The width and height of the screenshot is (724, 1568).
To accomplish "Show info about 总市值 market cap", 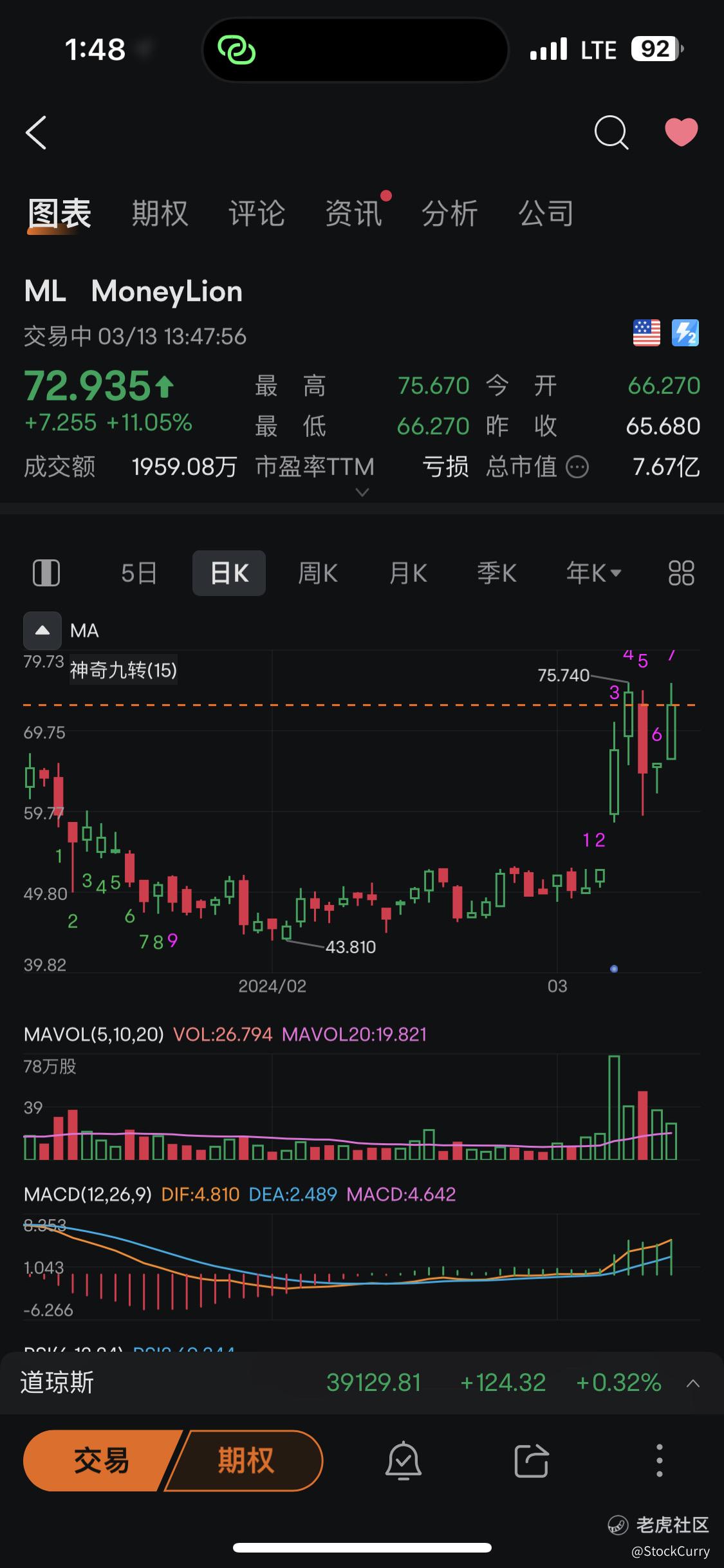I will tap(577, 467).
